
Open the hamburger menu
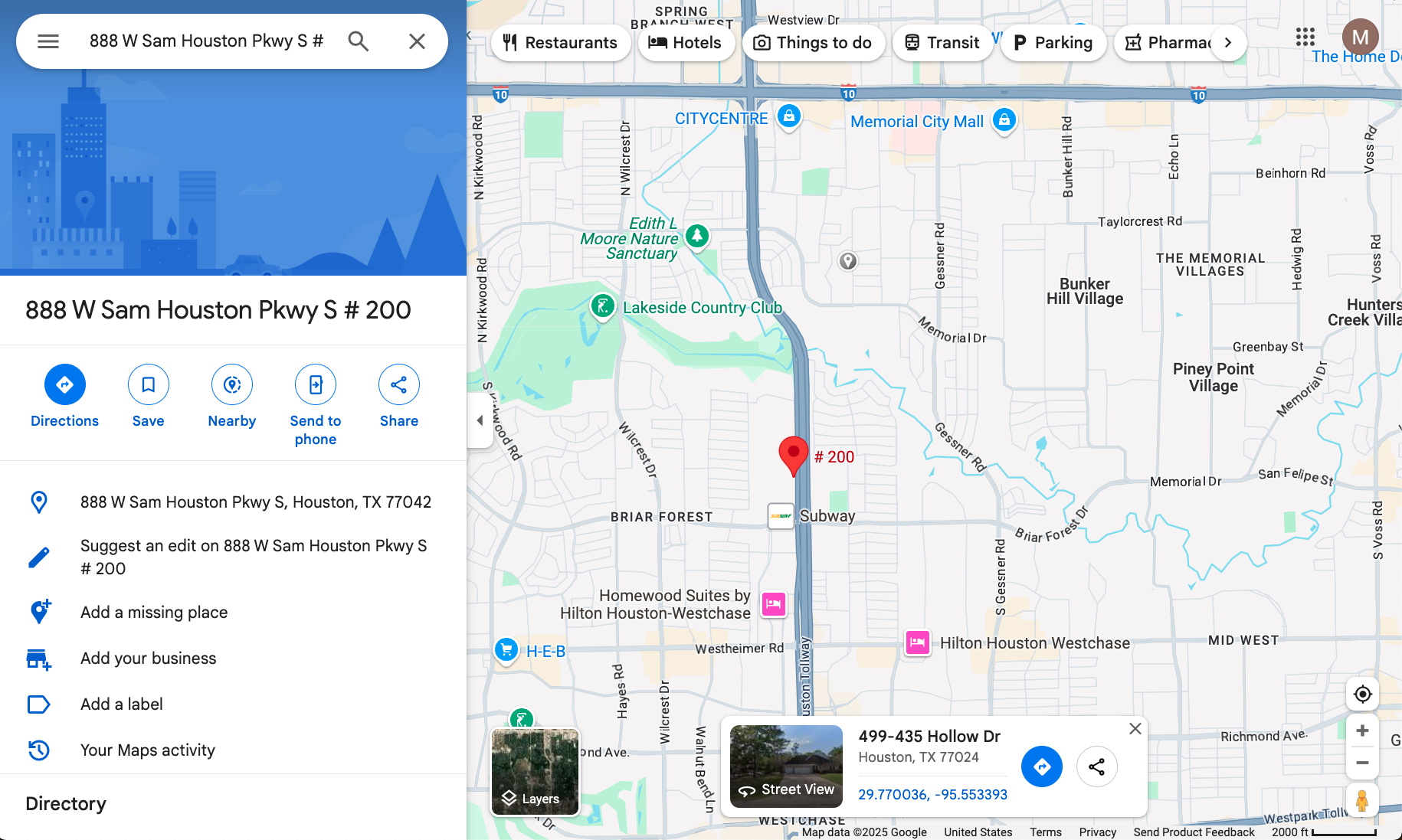pos(48,41)
